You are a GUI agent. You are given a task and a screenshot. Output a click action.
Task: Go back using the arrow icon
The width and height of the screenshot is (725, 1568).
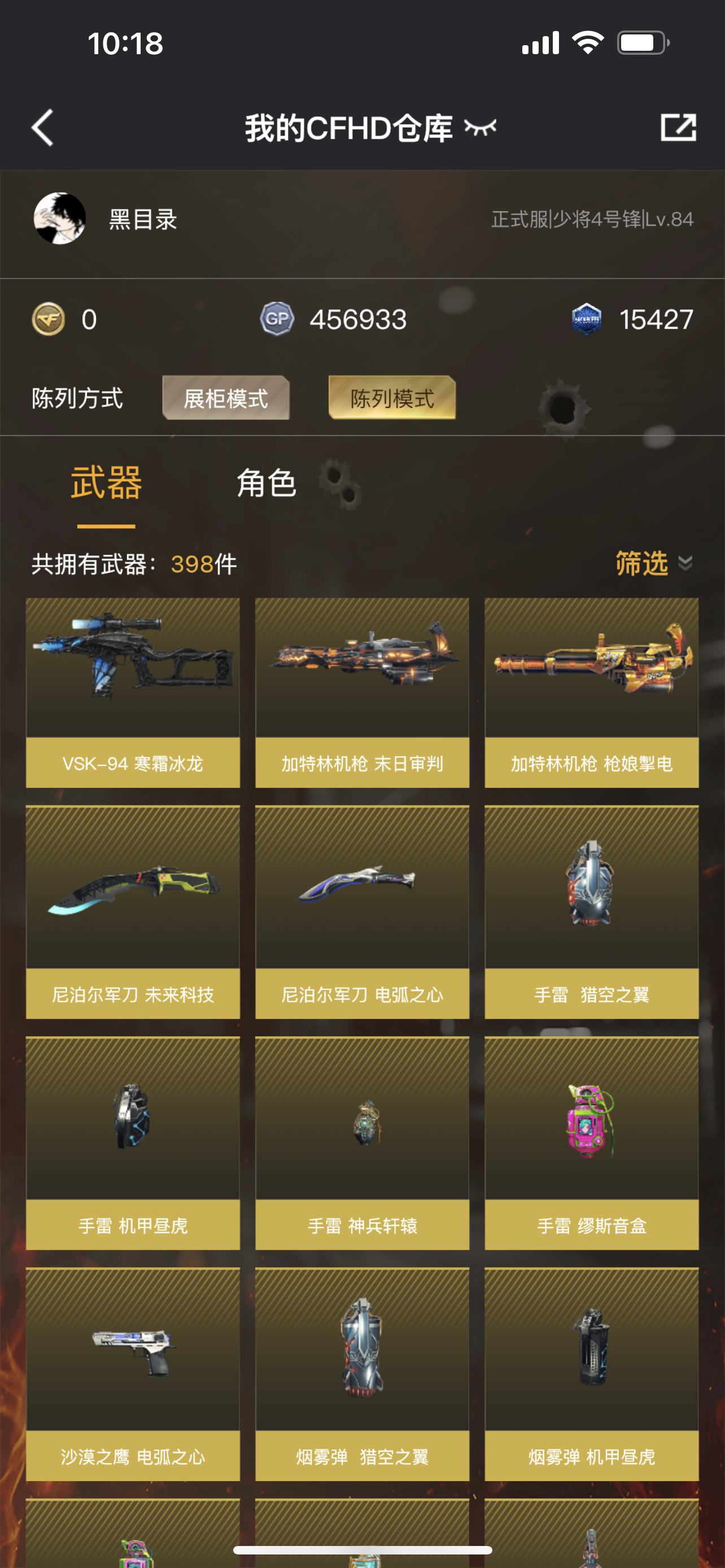(x=42, y=128)
